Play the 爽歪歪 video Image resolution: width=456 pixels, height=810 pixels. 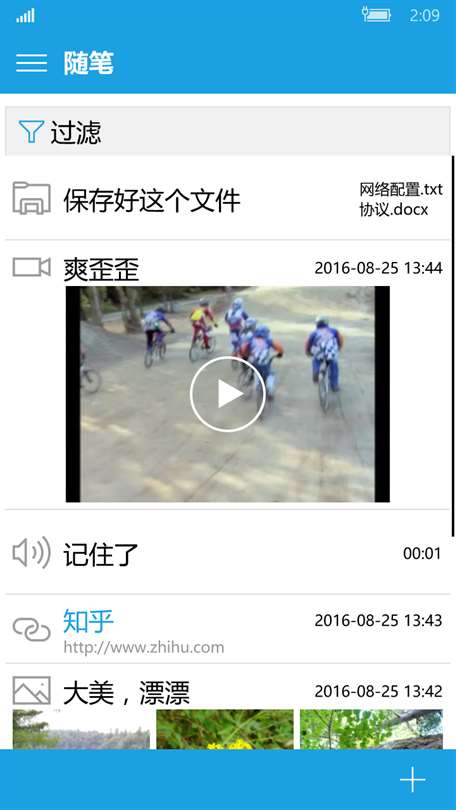coord(227,394)
